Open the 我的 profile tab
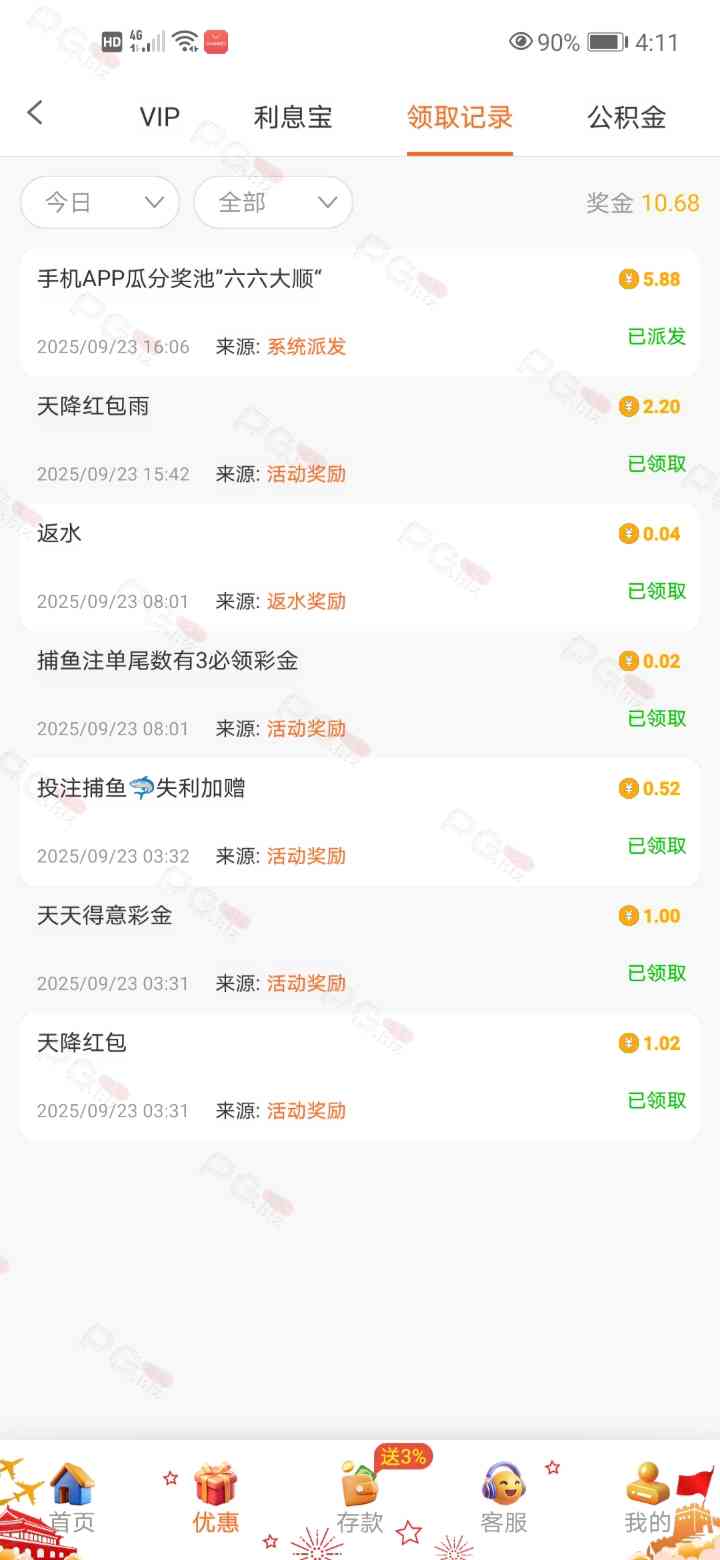720x1560 pixels. point(648,1500)
